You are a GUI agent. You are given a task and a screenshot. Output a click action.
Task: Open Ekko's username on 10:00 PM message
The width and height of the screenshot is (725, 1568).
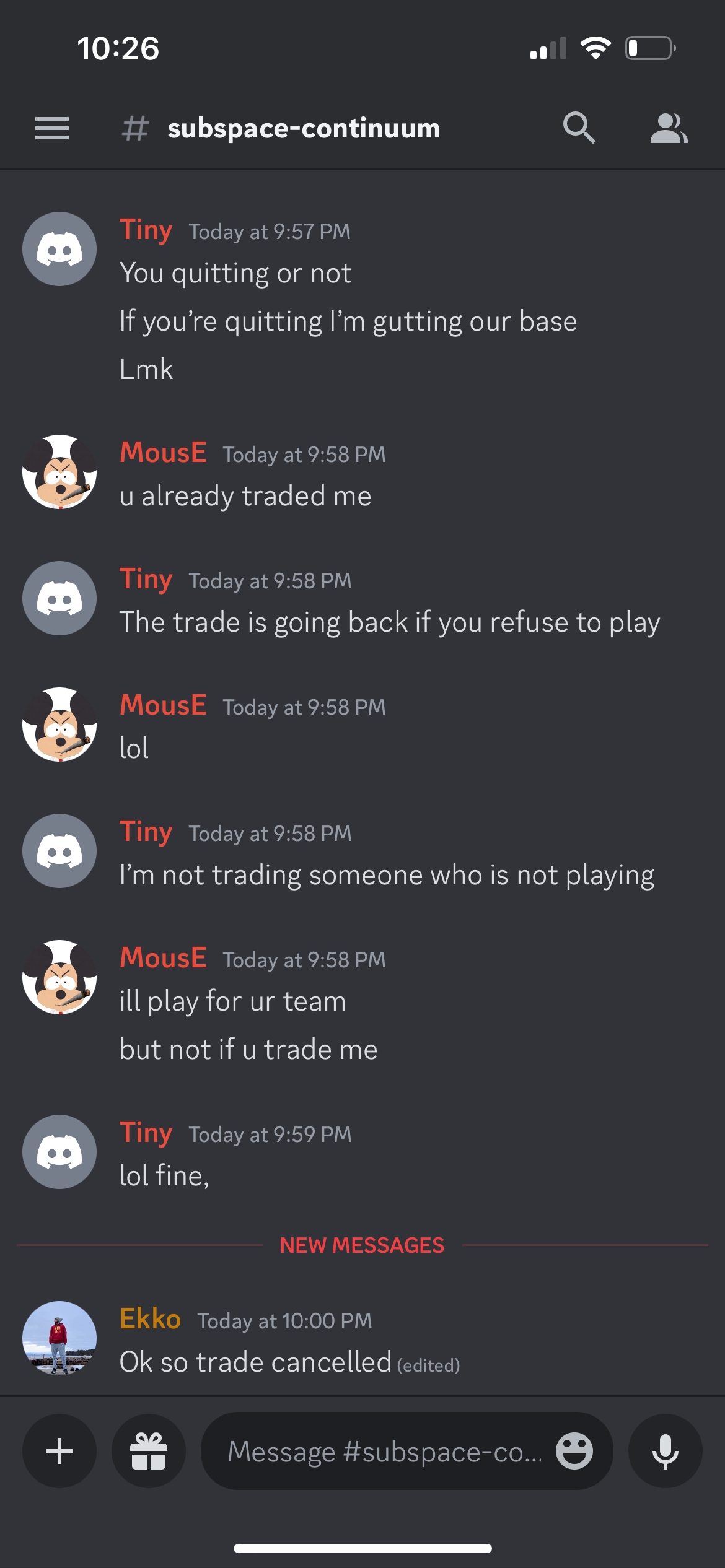(151, 1319)
